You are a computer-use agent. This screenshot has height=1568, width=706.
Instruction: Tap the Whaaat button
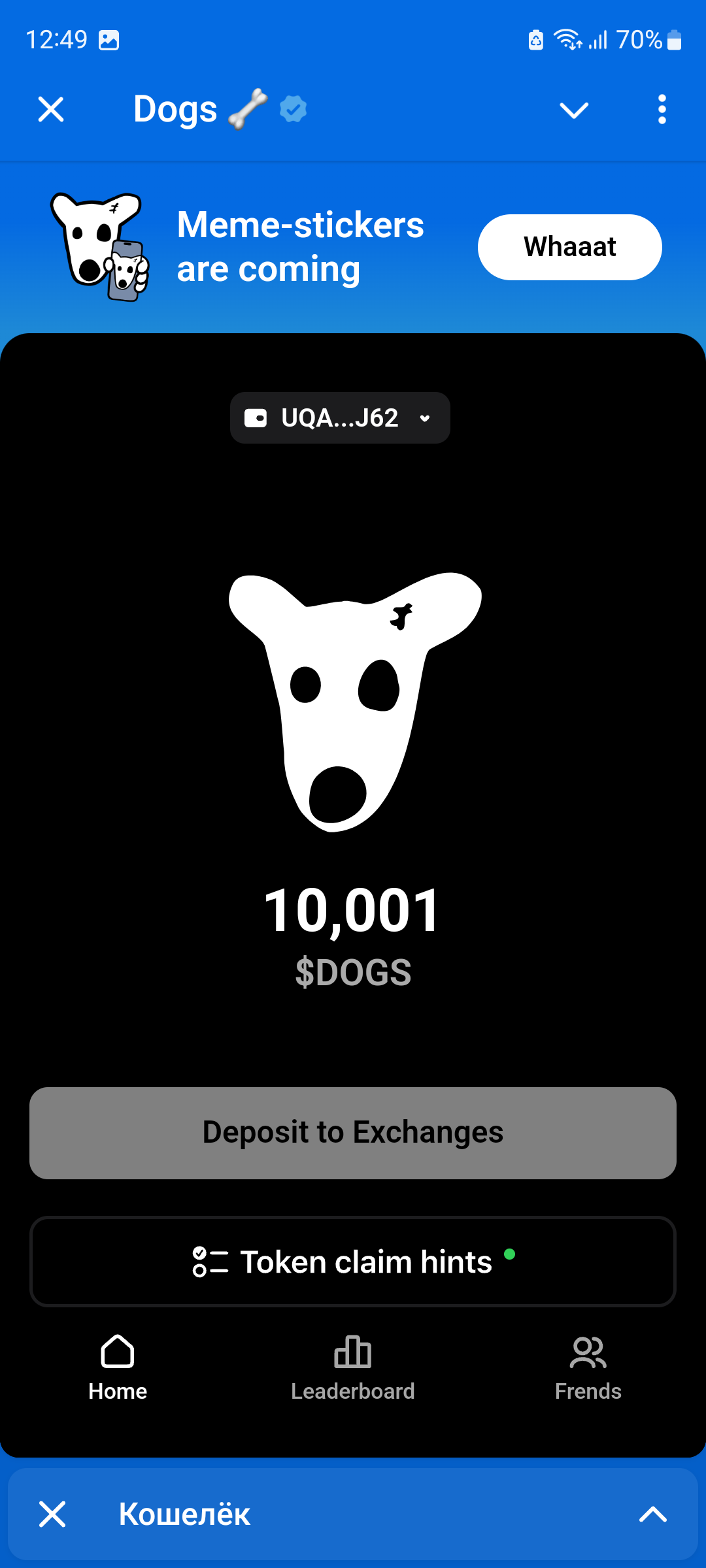pos(569,247)
